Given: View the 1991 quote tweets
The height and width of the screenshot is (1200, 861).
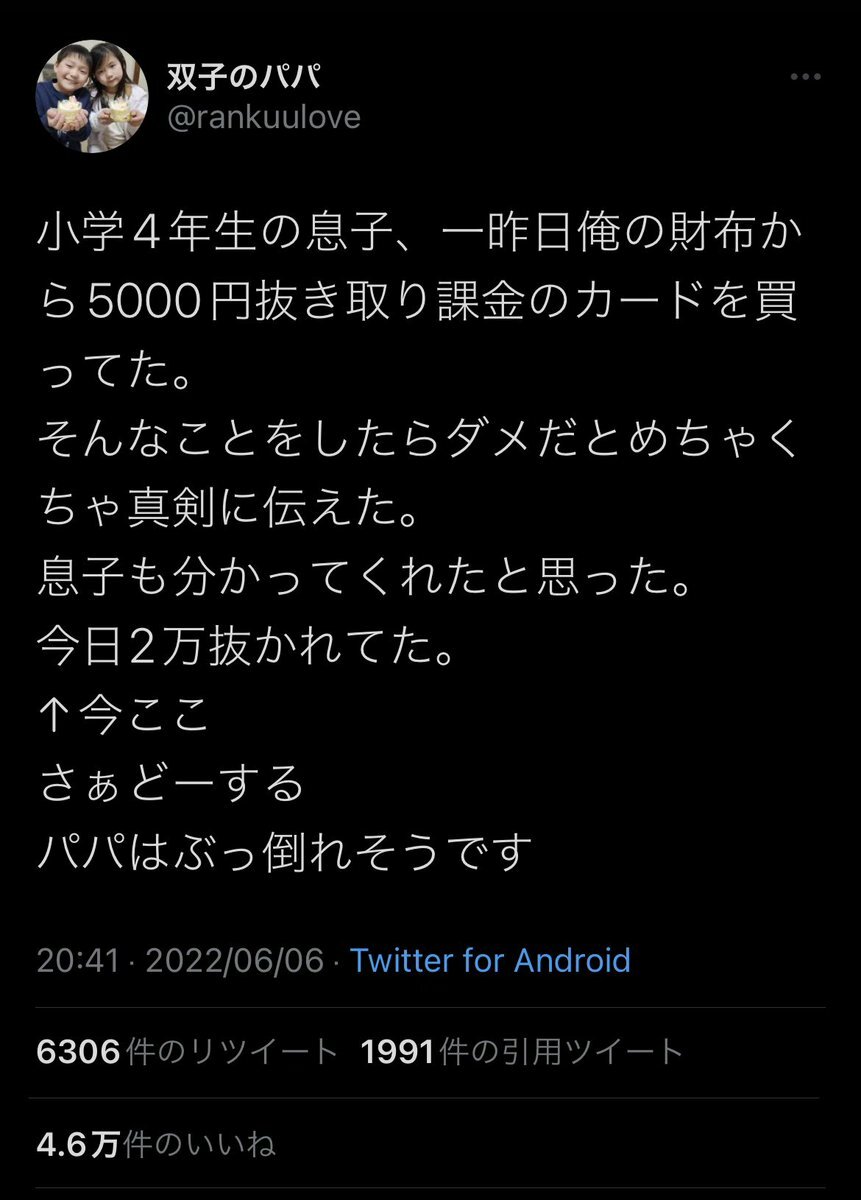Looking at the screenshot, I should 523,1052.
